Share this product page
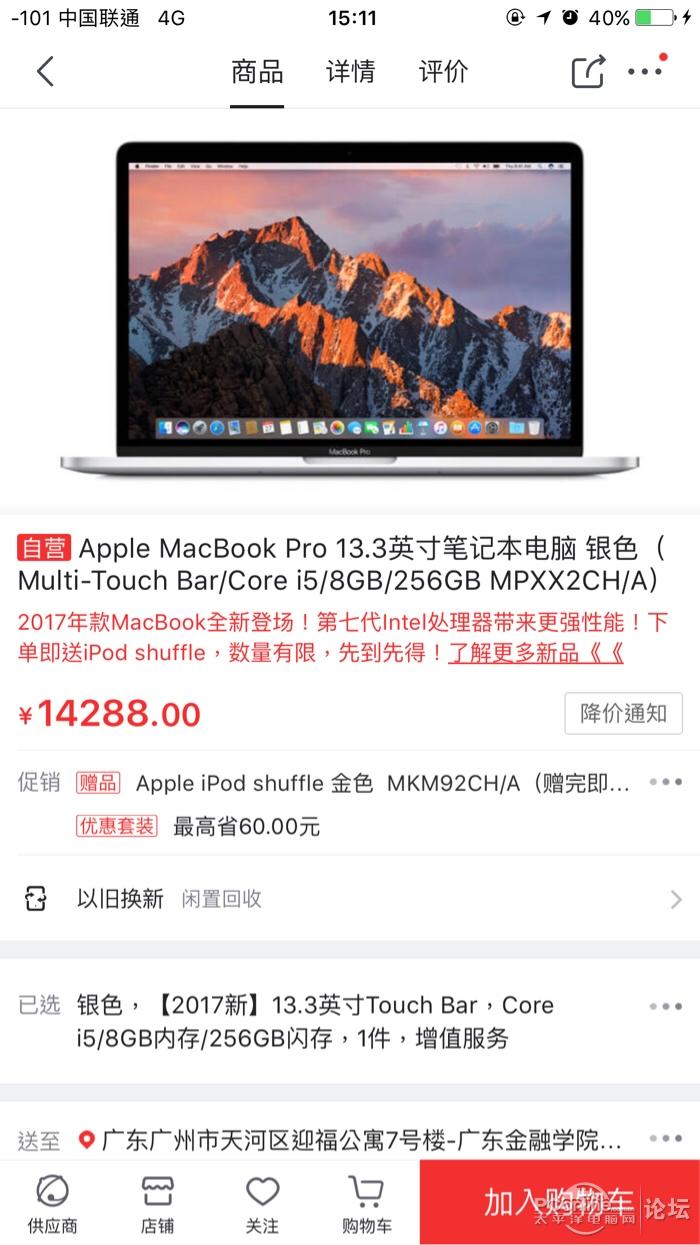The image size is (700, 1245). click(x=588, y=72)
